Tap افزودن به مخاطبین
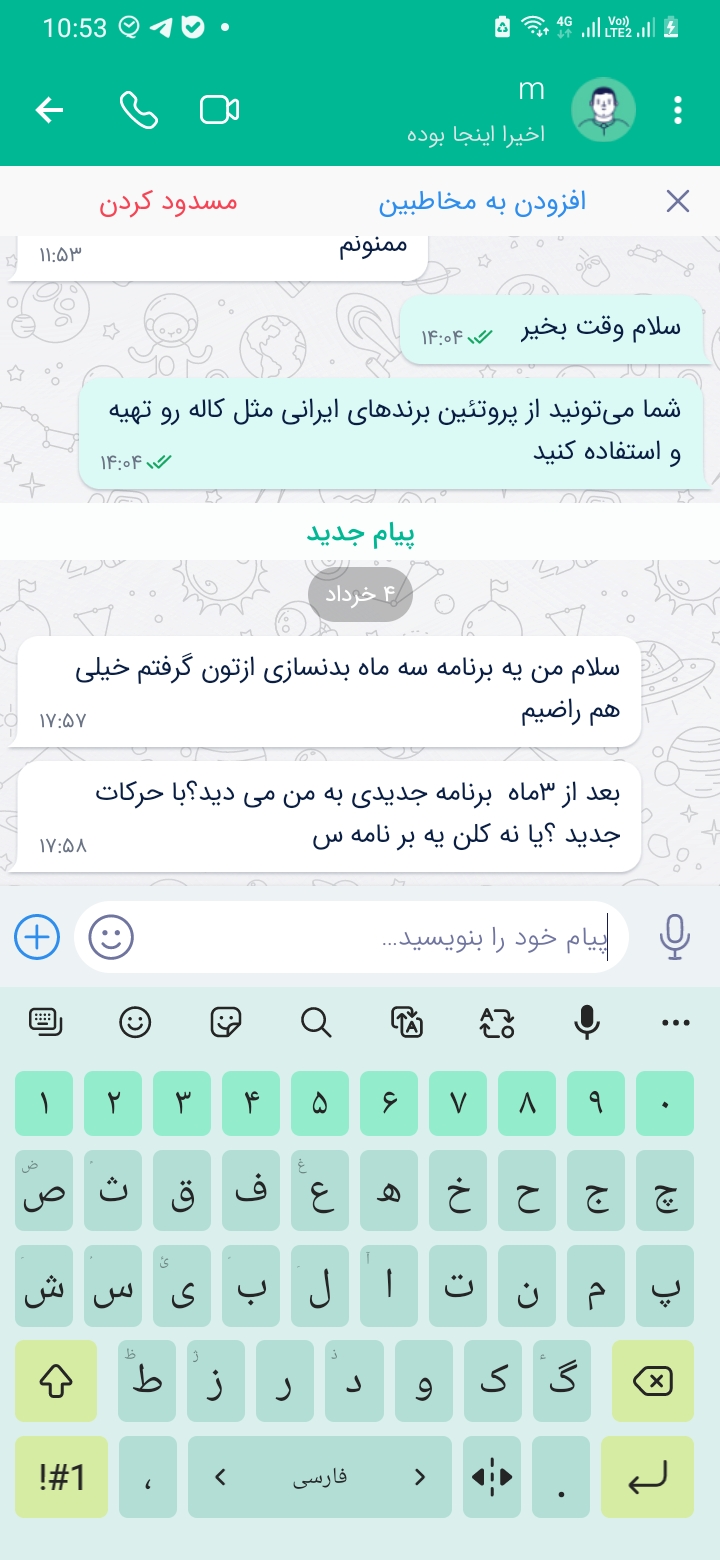This screenshot has width=720, height=1560. point(482,202)
